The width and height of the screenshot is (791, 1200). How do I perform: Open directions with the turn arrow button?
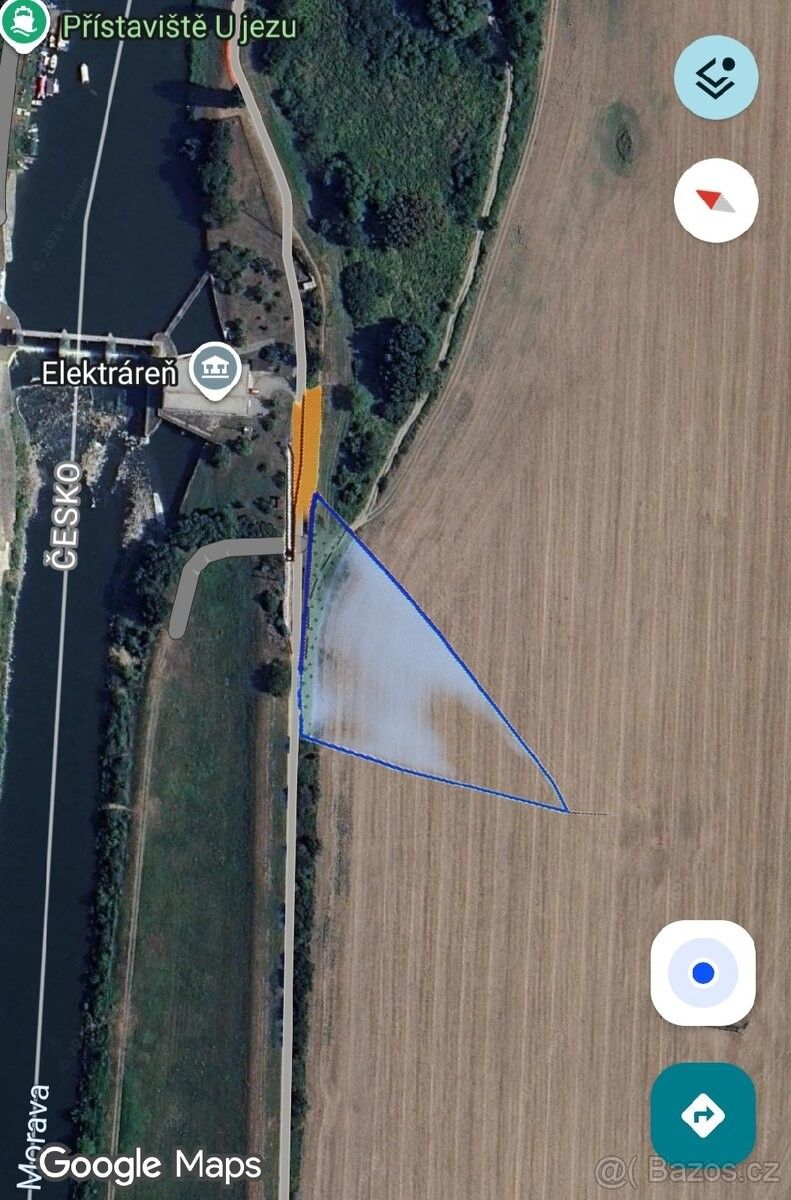pos(703,1114)
